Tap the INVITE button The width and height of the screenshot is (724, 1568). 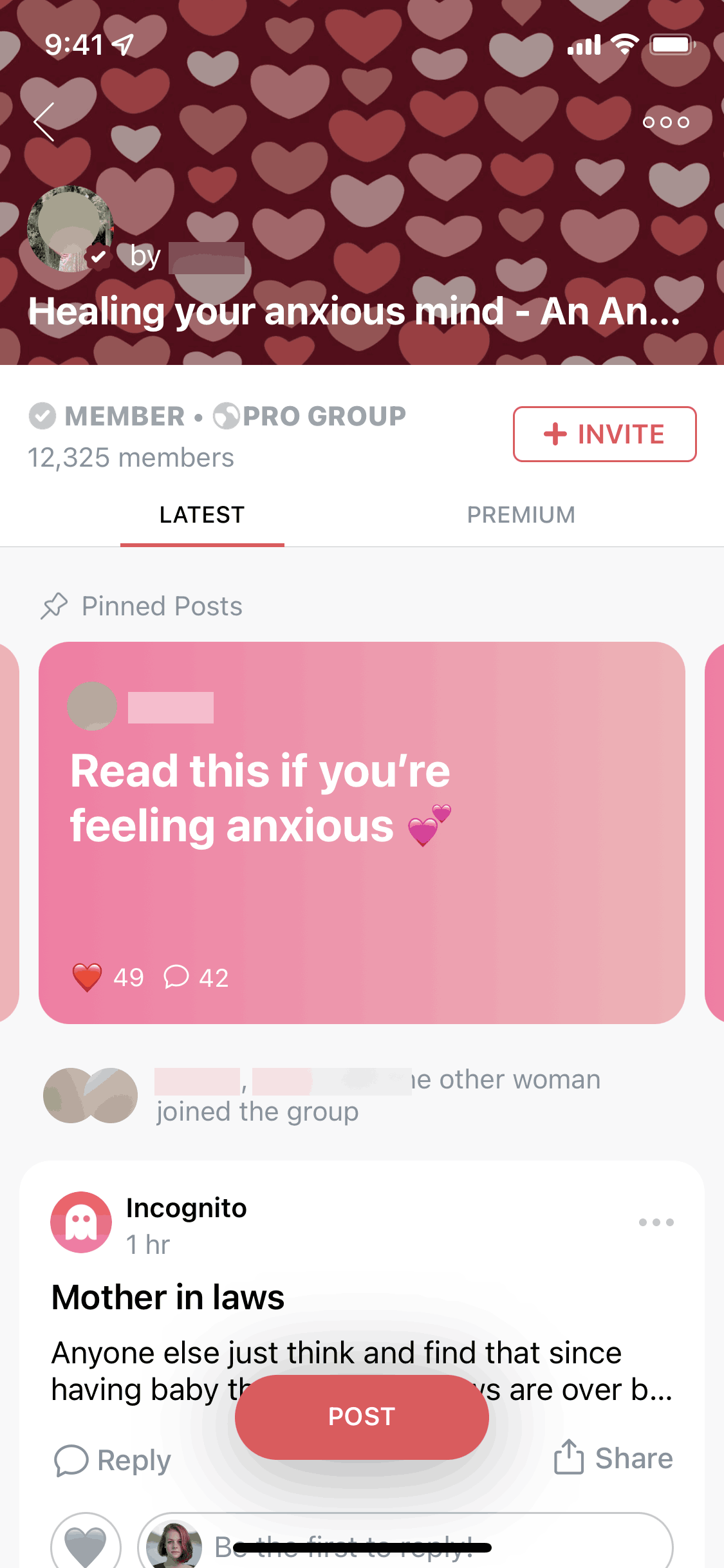click(604, 434)
